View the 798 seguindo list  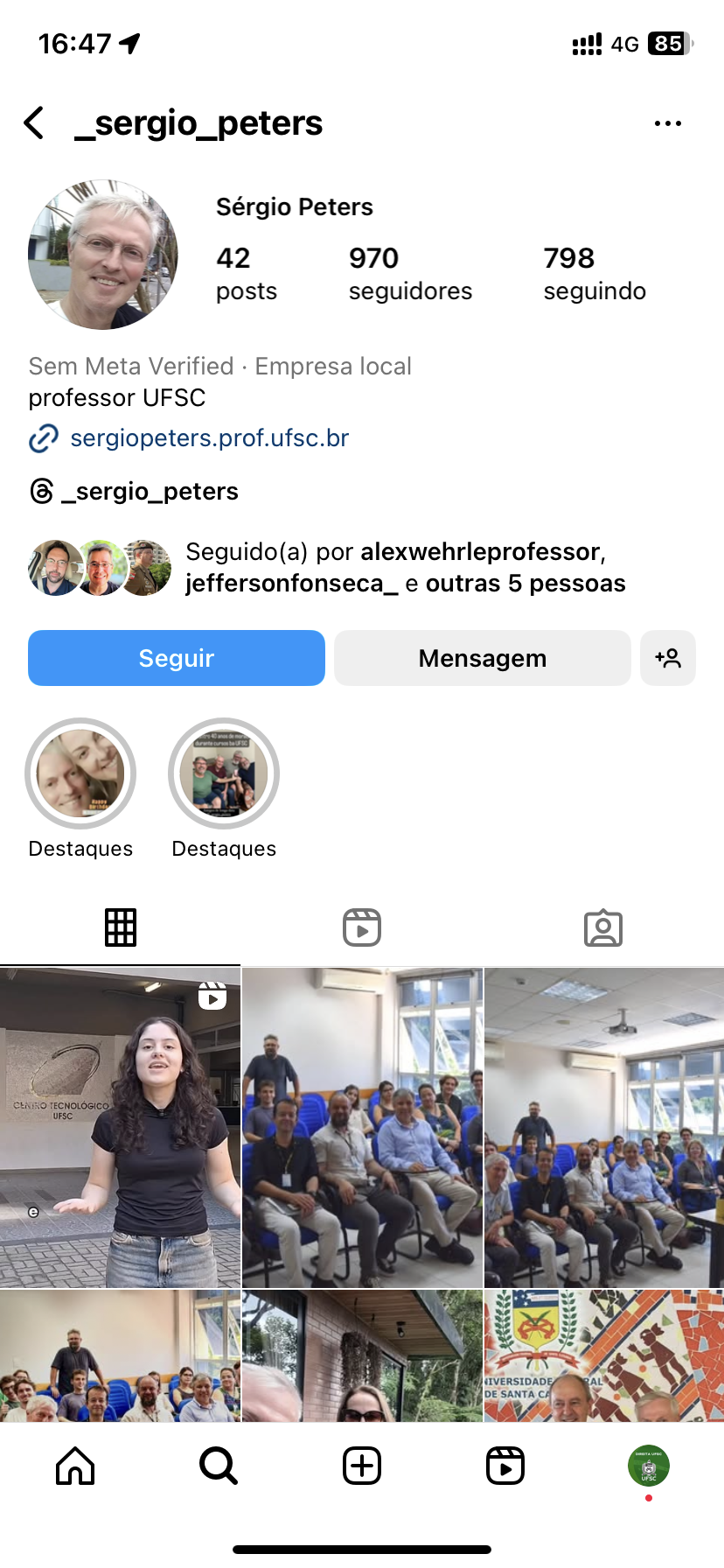594,273
